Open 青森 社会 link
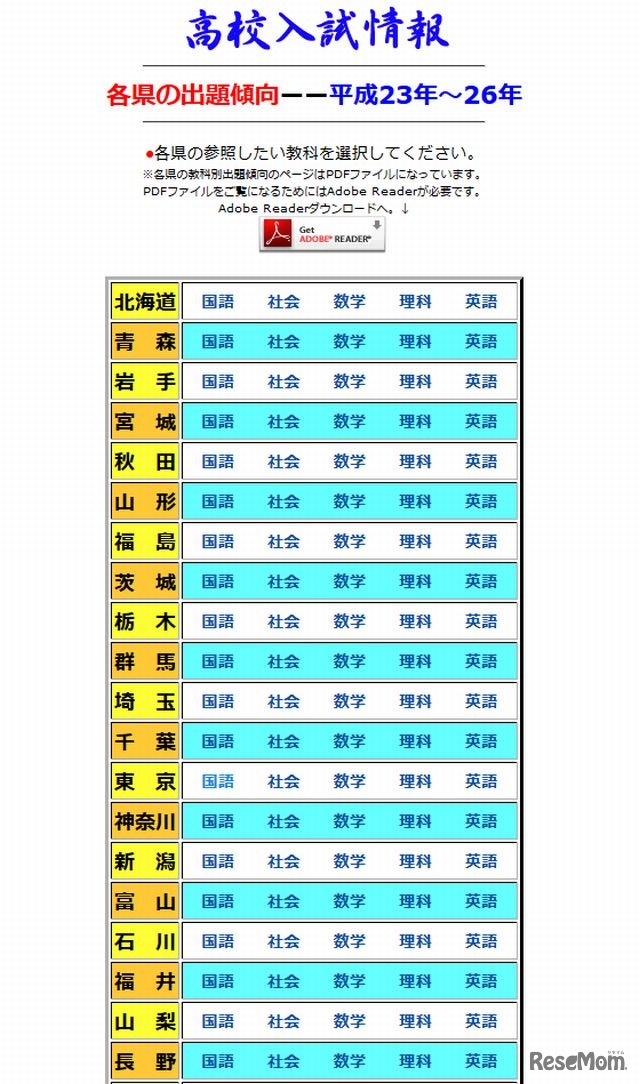 [283, 341]
